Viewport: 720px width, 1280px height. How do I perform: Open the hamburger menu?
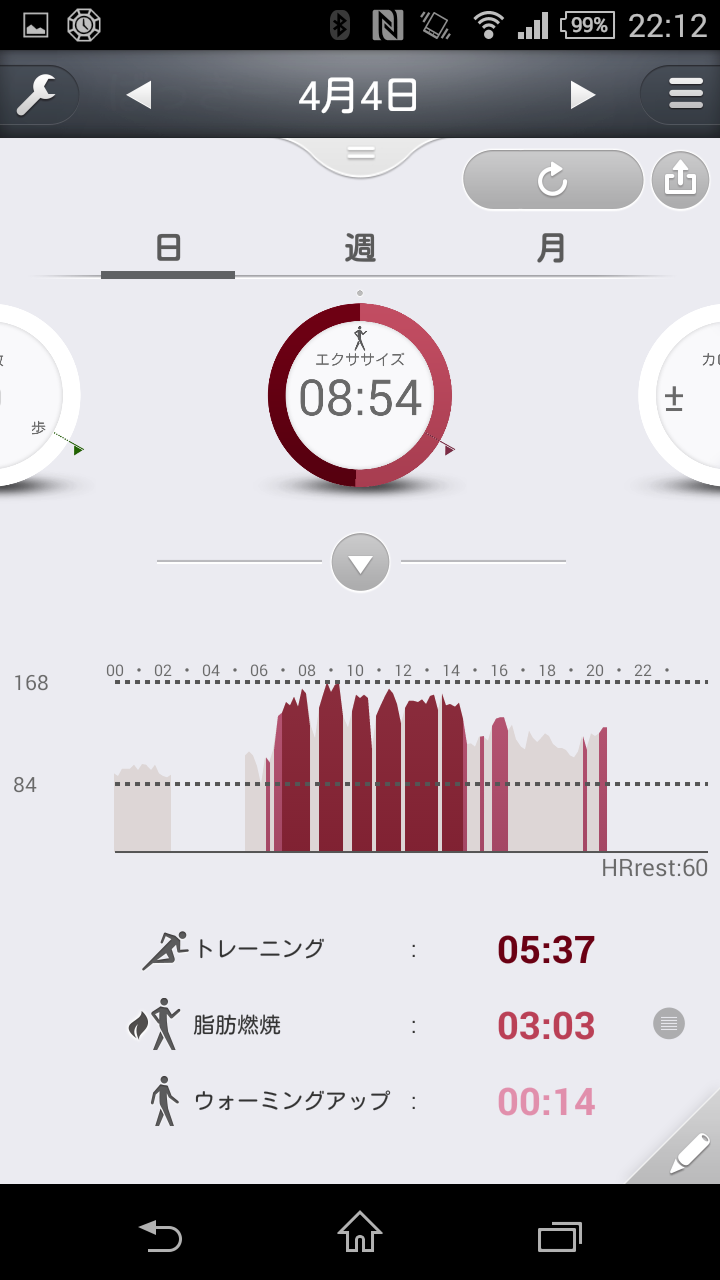(x=685, y=95)
